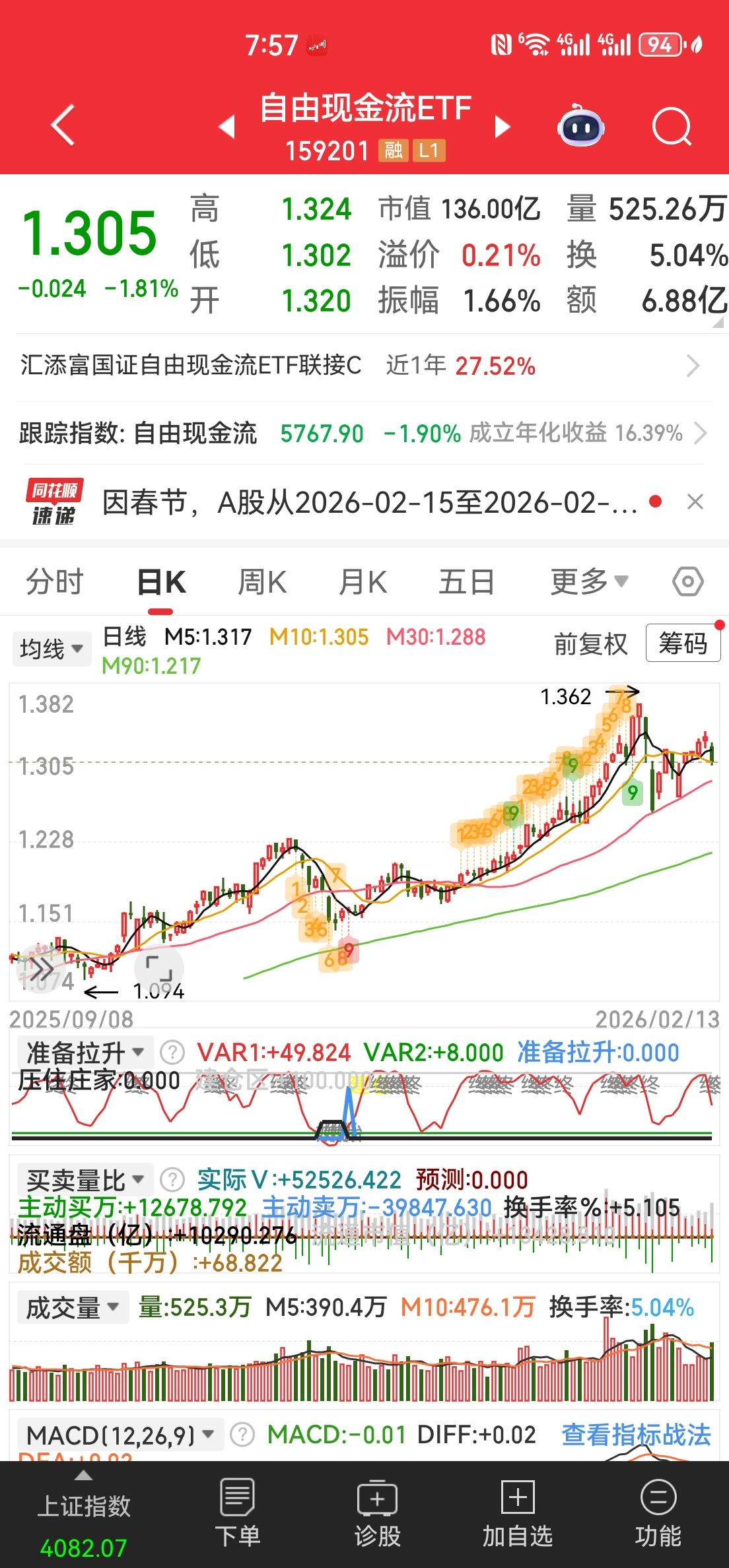Open 下单 to place an order
The image size is (729, 1568).
[238, 1515]
